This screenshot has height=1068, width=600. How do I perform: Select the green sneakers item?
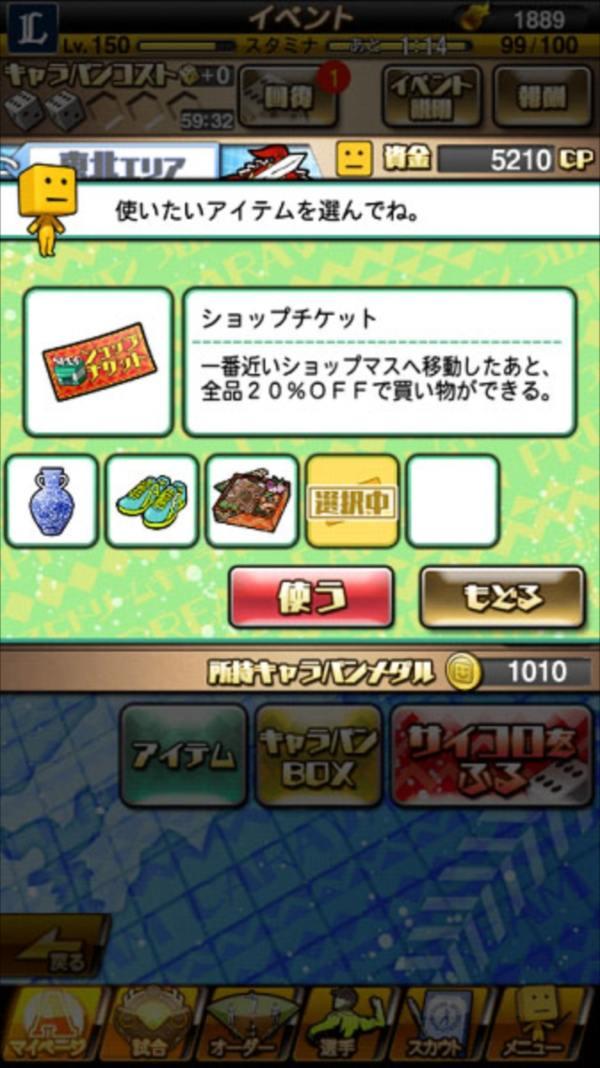click(x=152, y=500)
